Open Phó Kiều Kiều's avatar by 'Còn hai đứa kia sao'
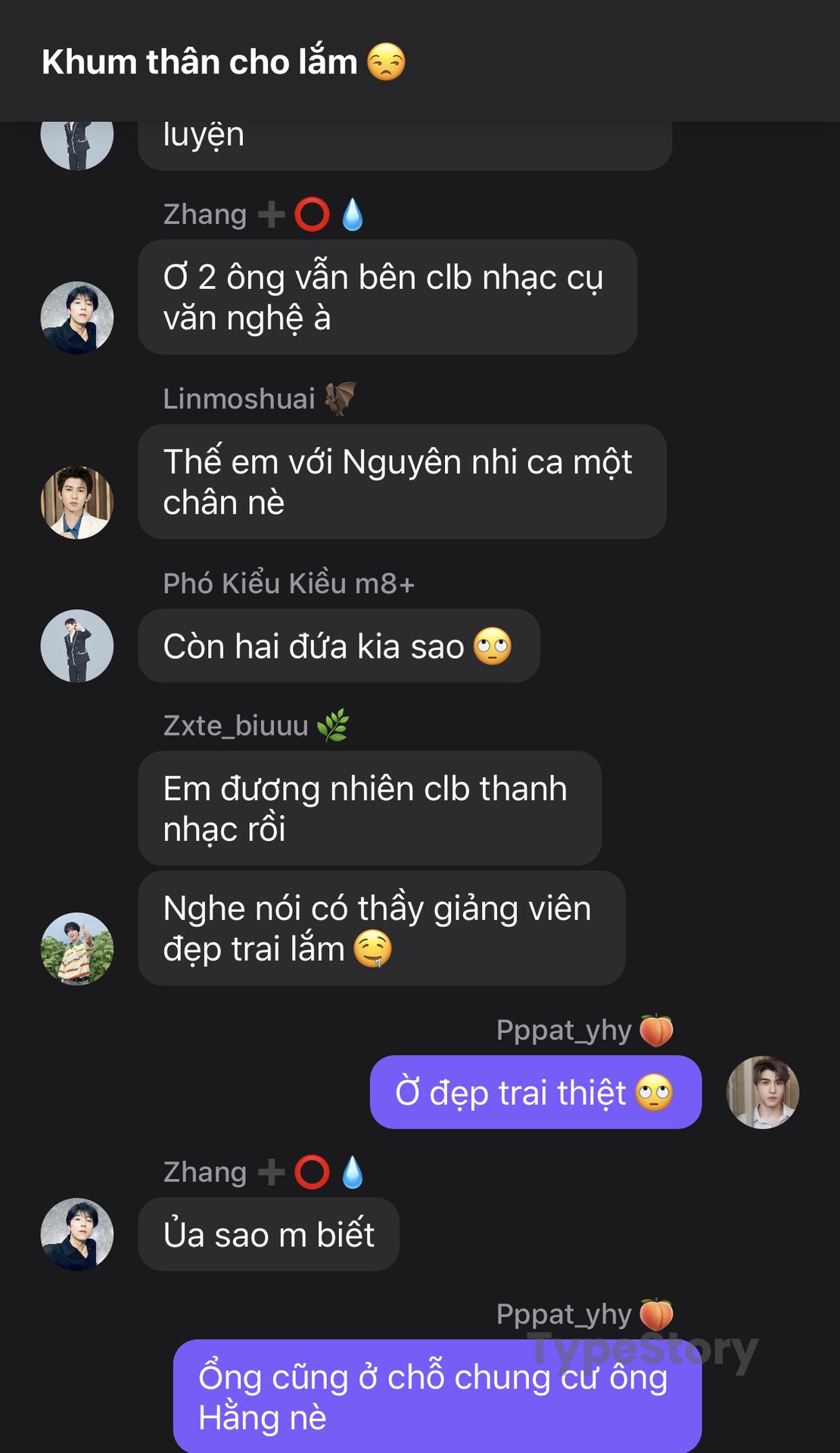The image size is (840, 1453). click(x=77, y=646)
